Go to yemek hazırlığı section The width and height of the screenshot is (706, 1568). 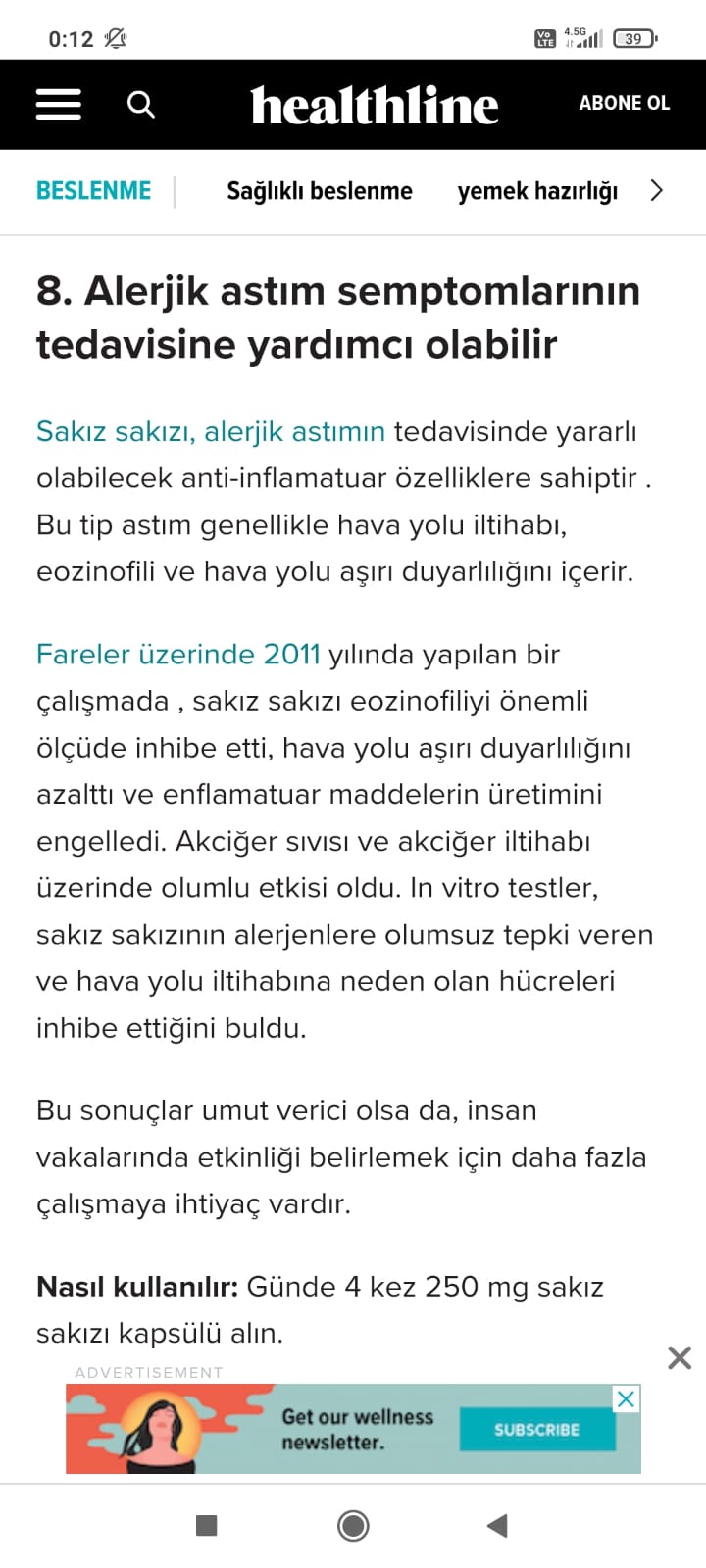tap(537, 191)
